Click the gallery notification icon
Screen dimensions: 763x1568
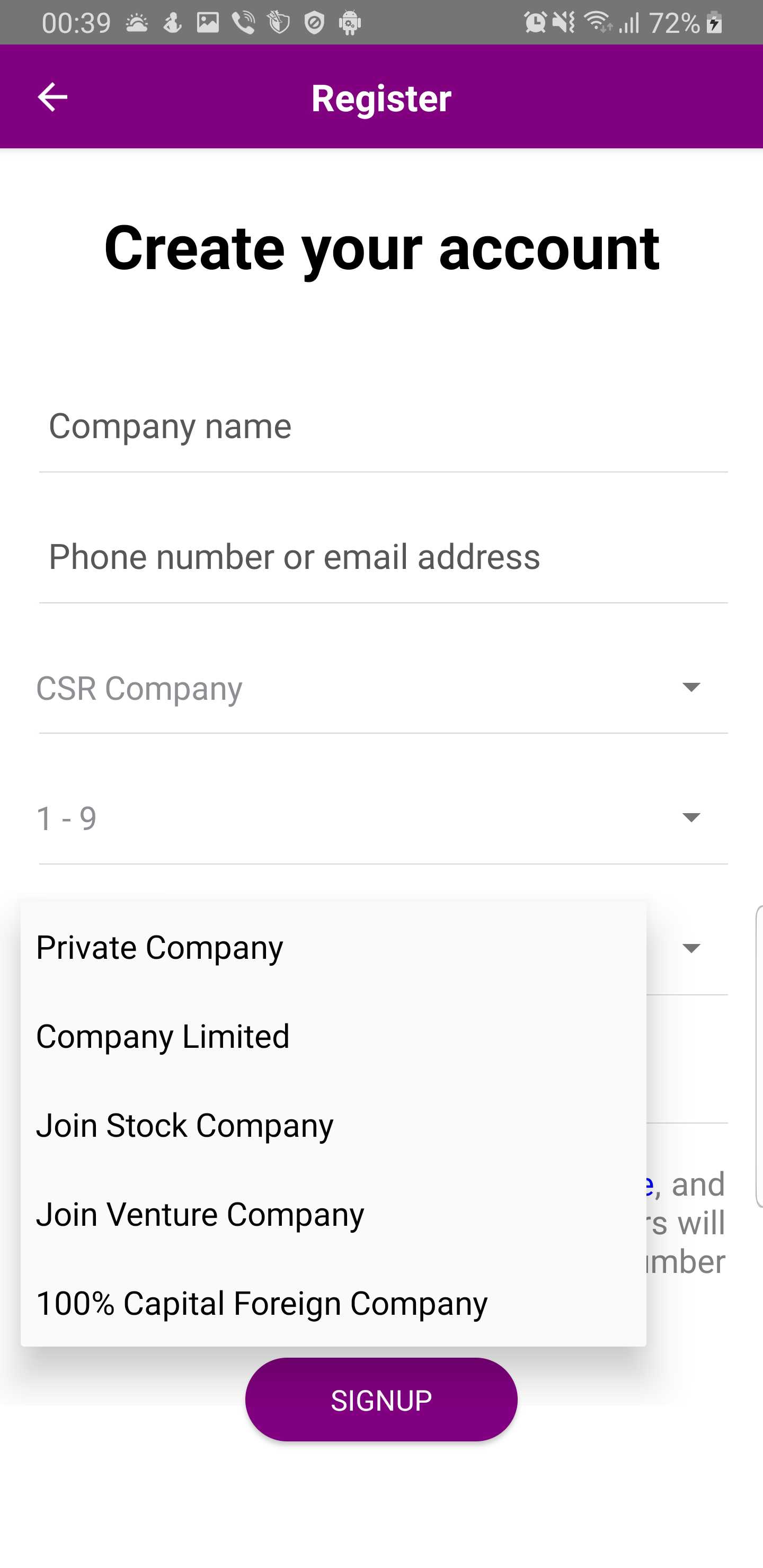tap(208, 23)
